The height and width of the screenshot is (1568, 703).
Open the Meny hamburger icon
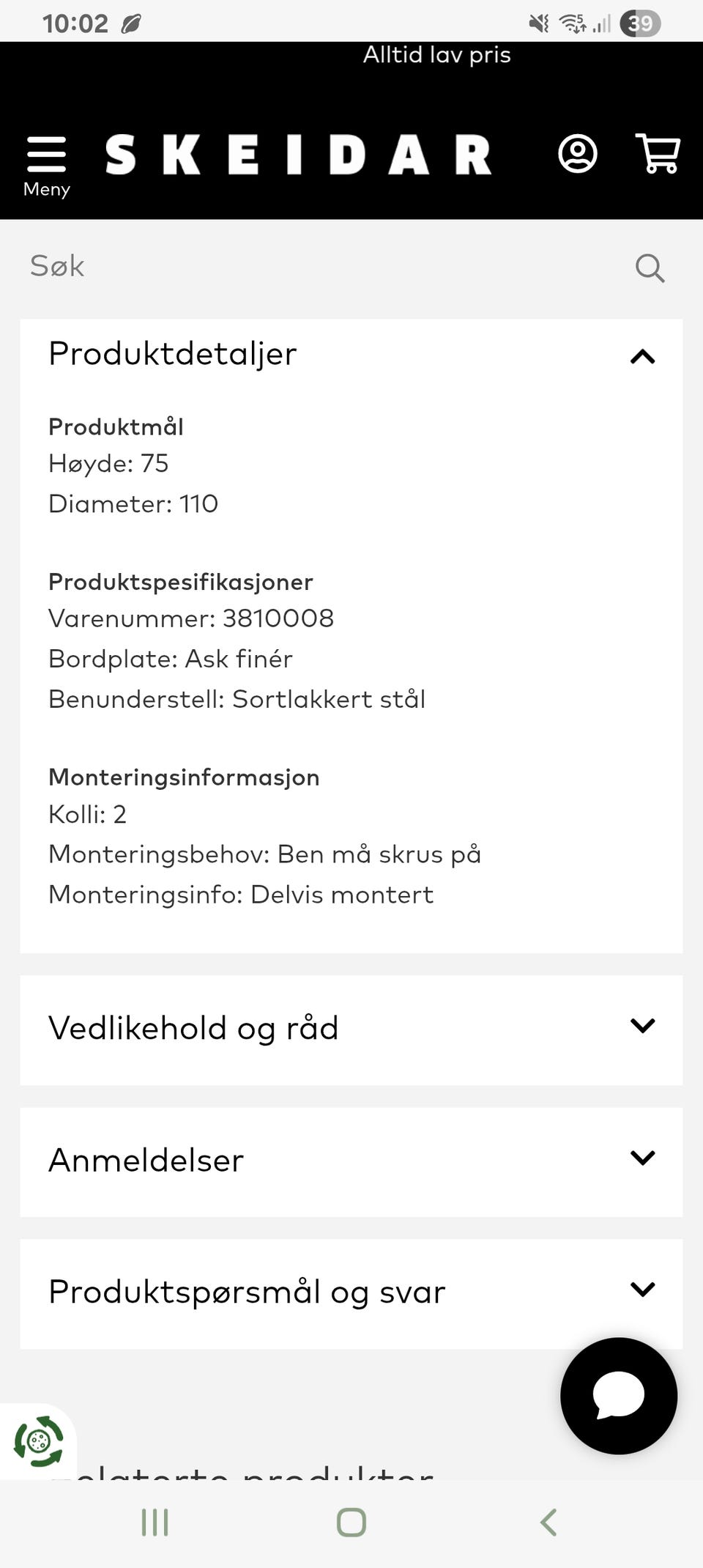pyautogui.click(x=47, y=154)
